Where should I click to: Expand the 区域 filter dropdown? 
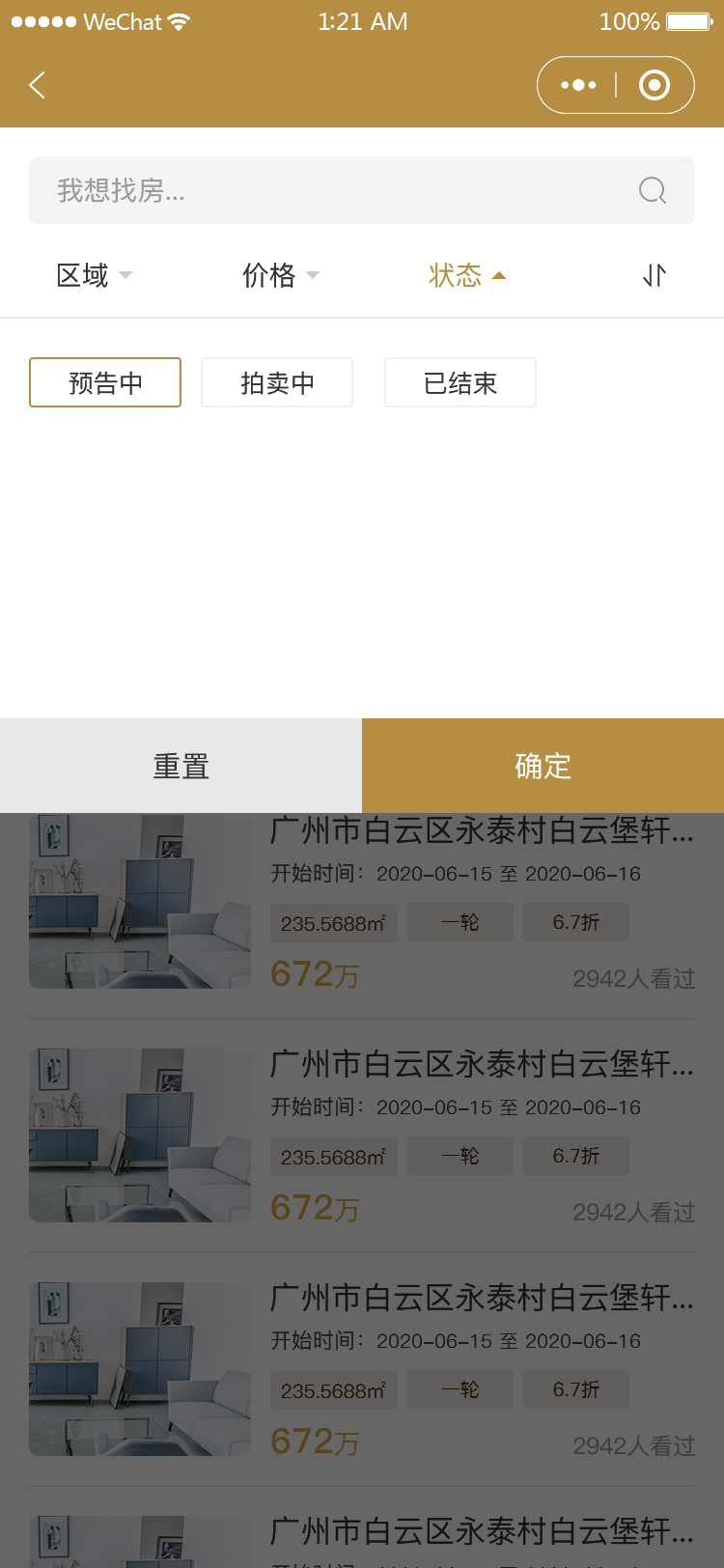(x=94, y=275)
